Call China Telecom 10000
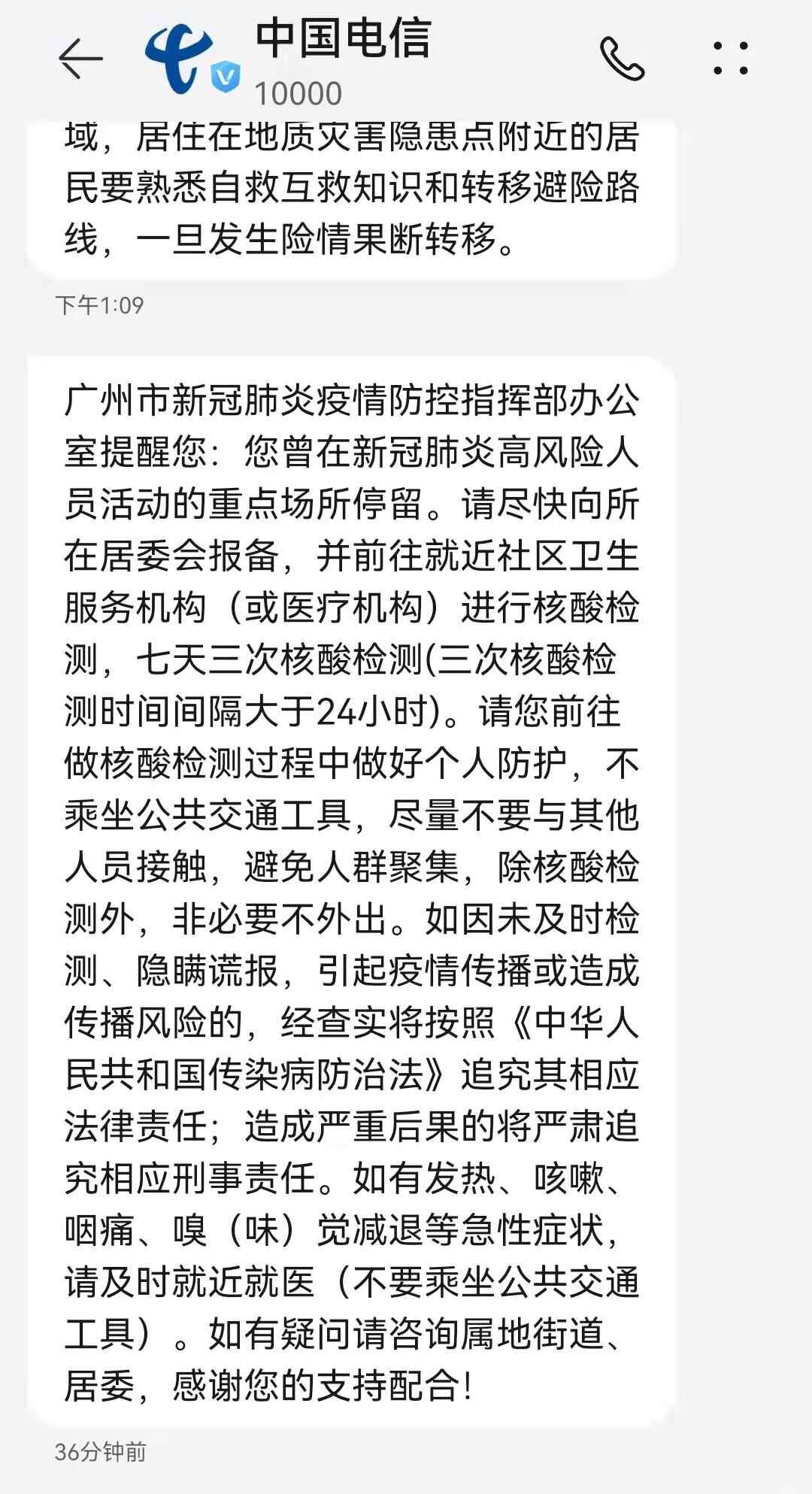 point(622,59)
